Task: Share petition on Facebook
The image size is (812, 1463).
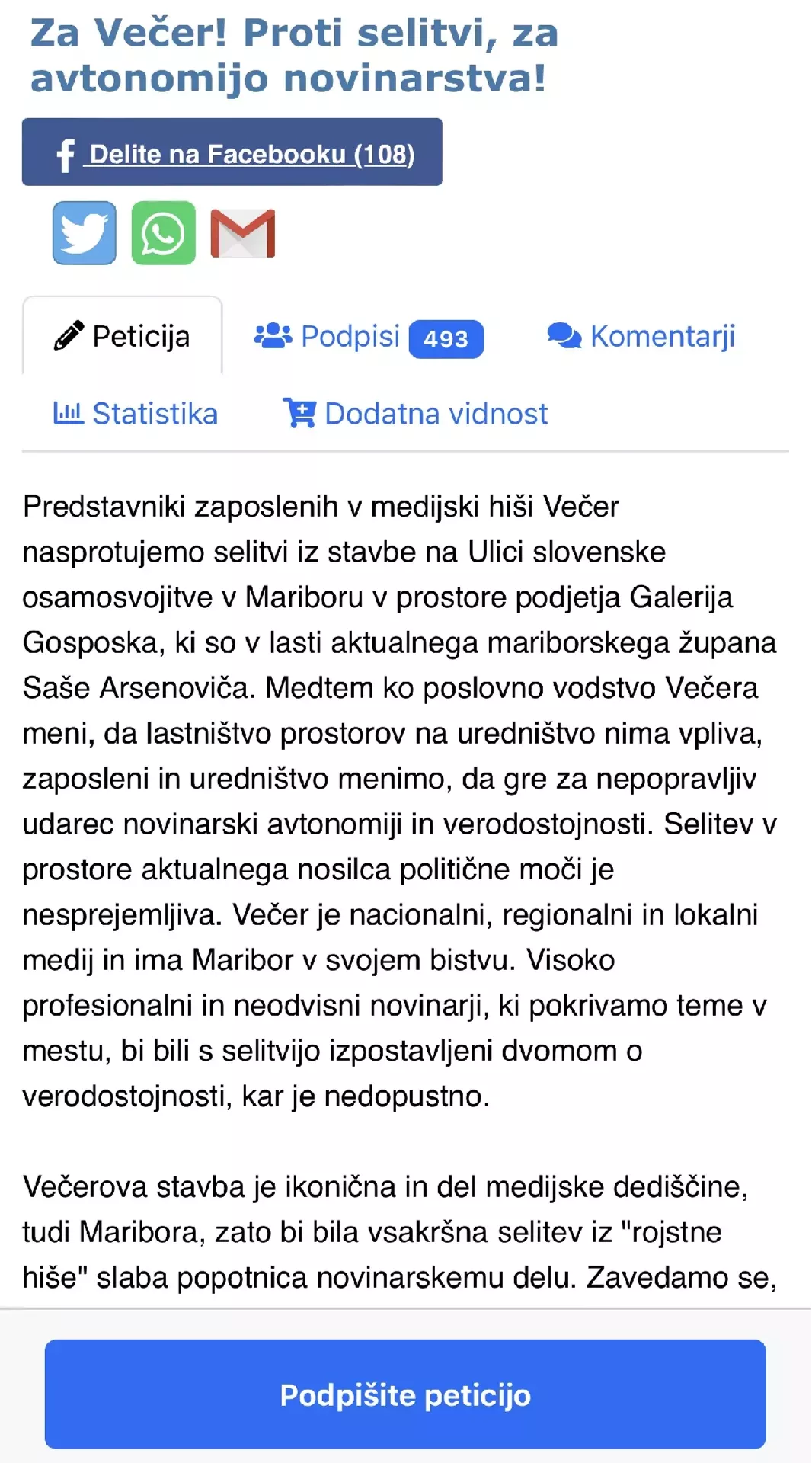Action: click(232, 152)
